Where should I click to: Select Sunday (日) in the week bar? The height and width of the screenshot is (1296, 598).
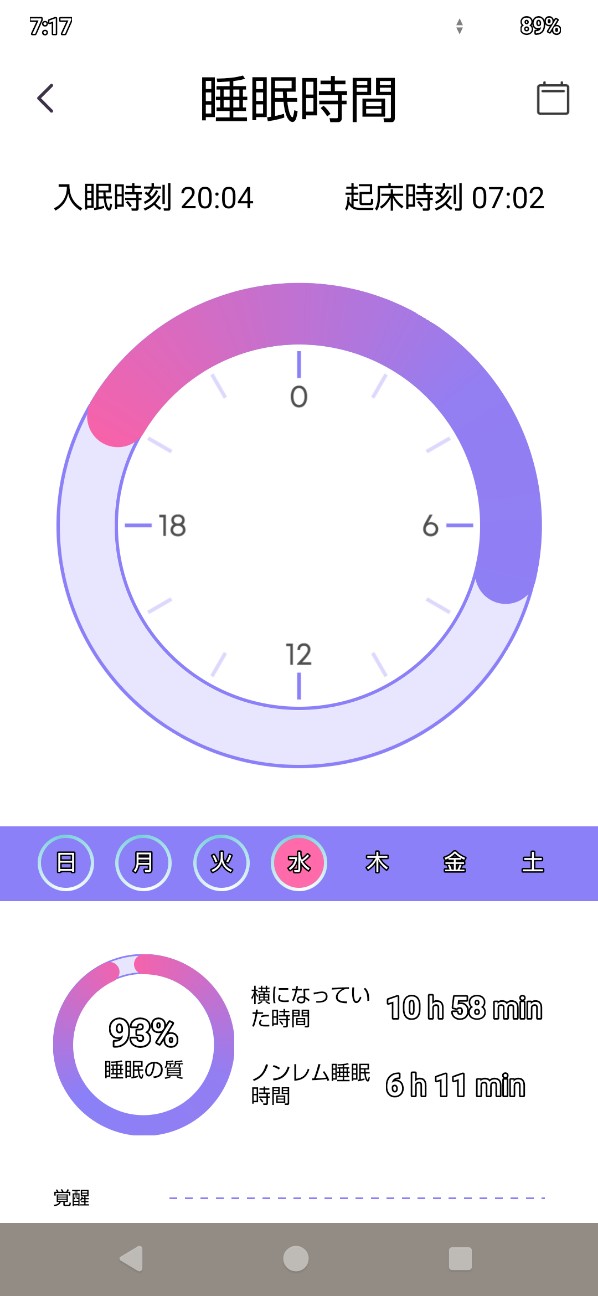pyautogui.click(x=66, y=862)
